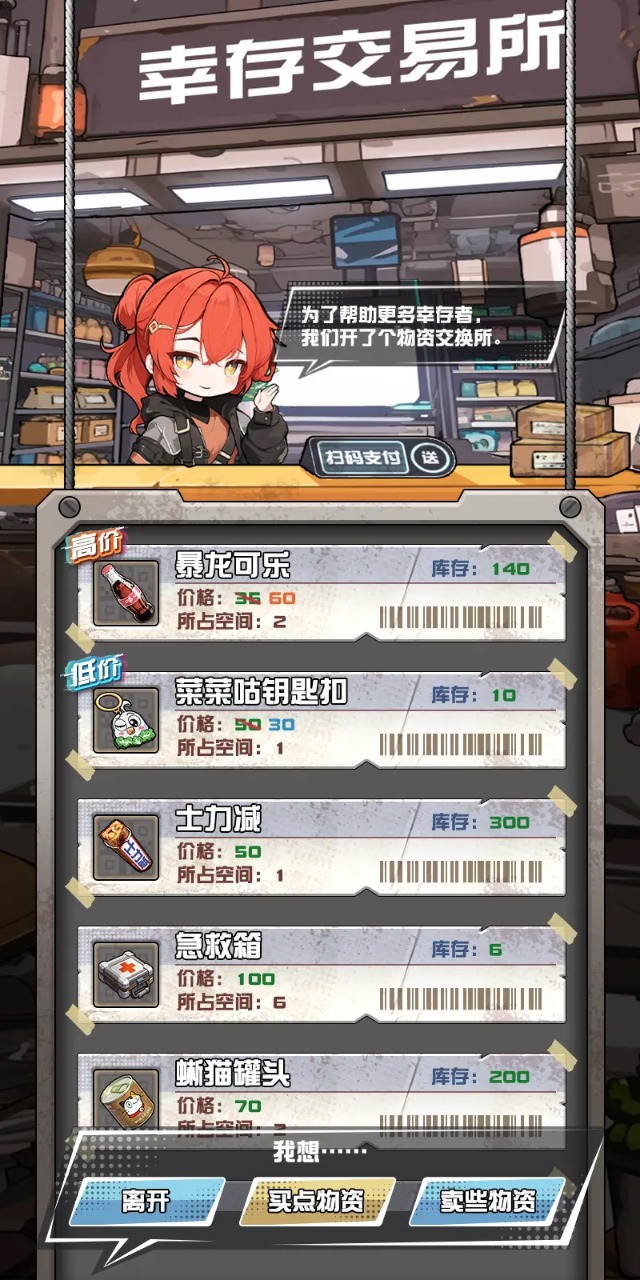Choose 买点物资 to buy supplies
This screenshot has height=1280, width=640.
click(316, 1201)
